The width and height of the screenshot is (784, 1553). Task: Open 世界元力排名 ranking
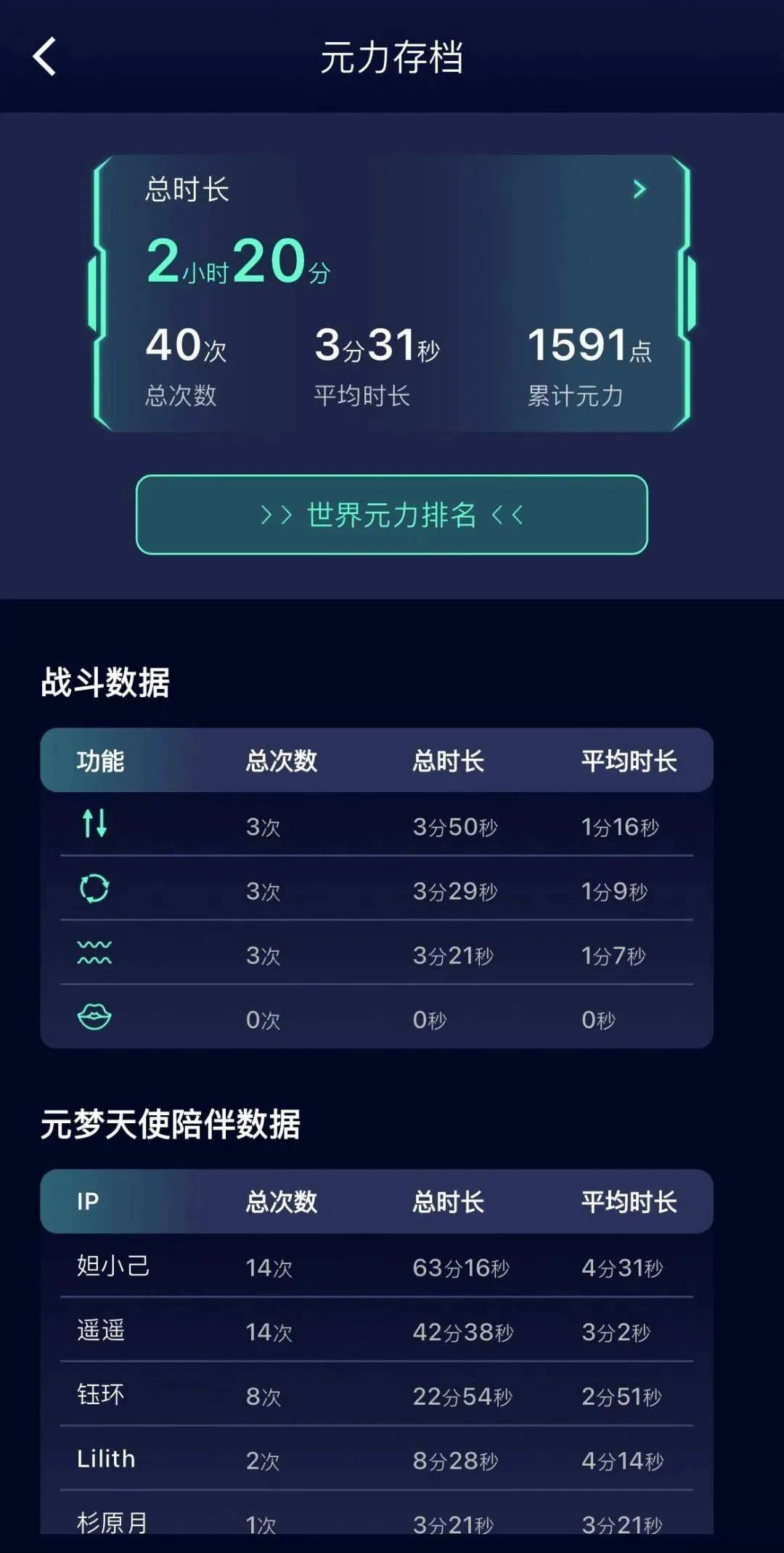pyautogui.click(x=392, y=515)
